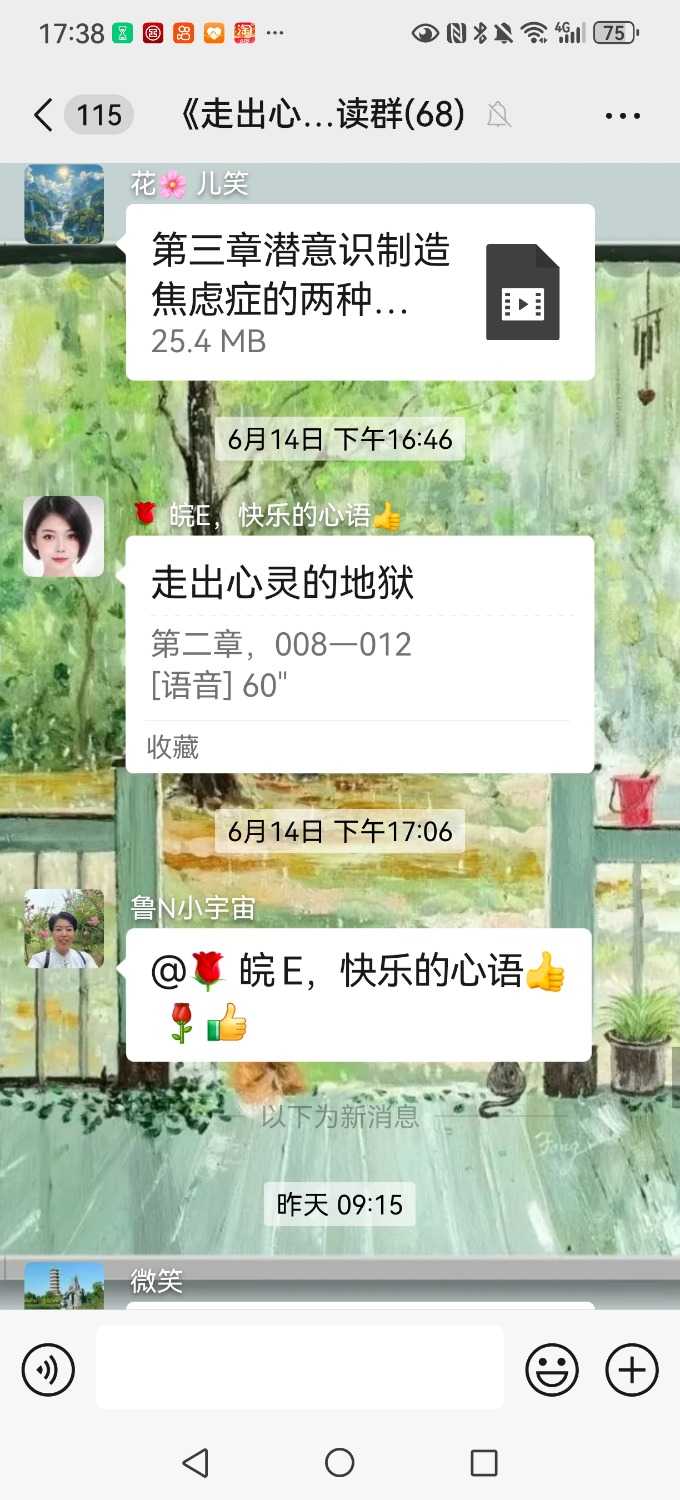This screenshot has width=680, height=1500.
Task: Switch to voice input mode
Action: (x=48, y=1369)
